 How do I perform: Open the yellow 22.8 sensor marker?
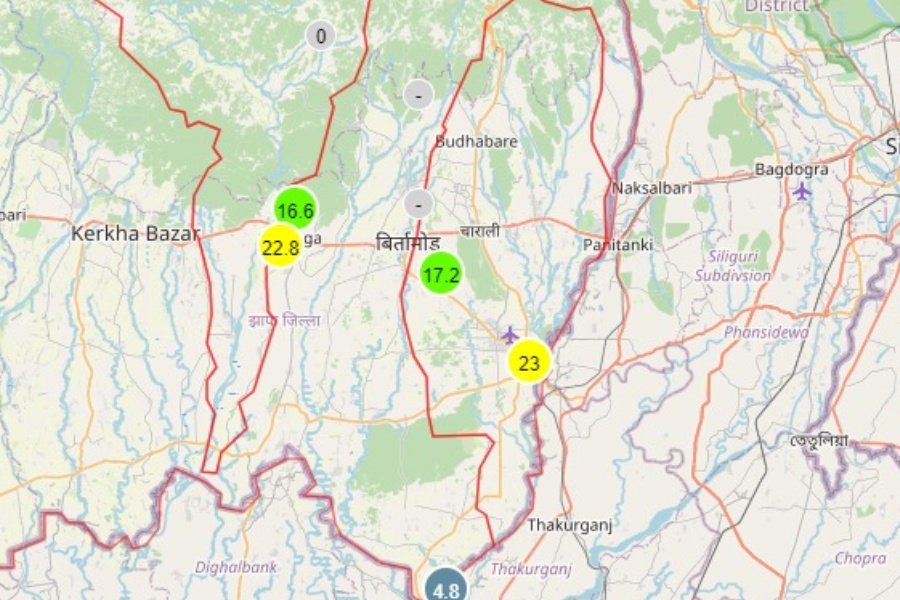tap(280, 247)
